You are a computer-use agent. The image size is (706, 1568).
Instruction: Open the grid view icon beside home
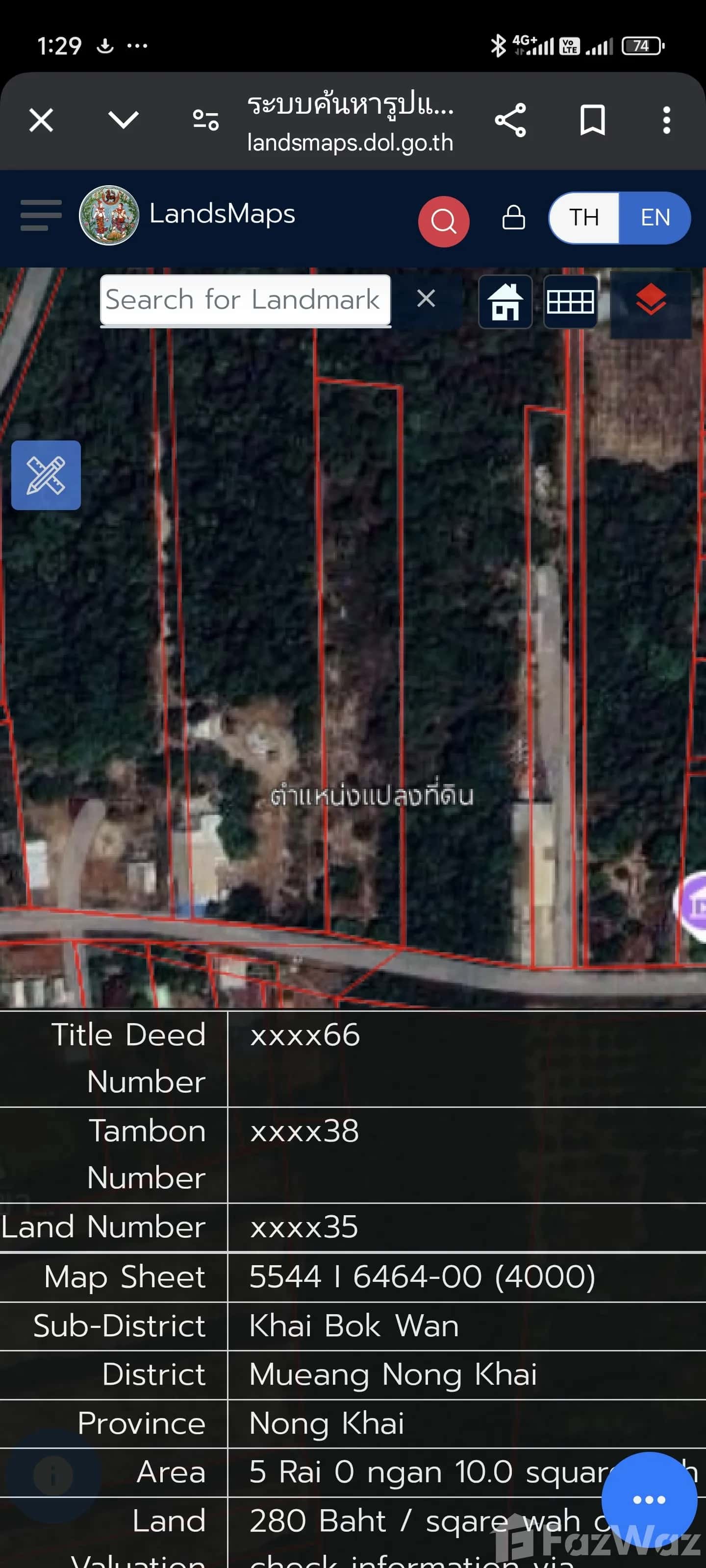pyautogui.click(x=570, y=301)
